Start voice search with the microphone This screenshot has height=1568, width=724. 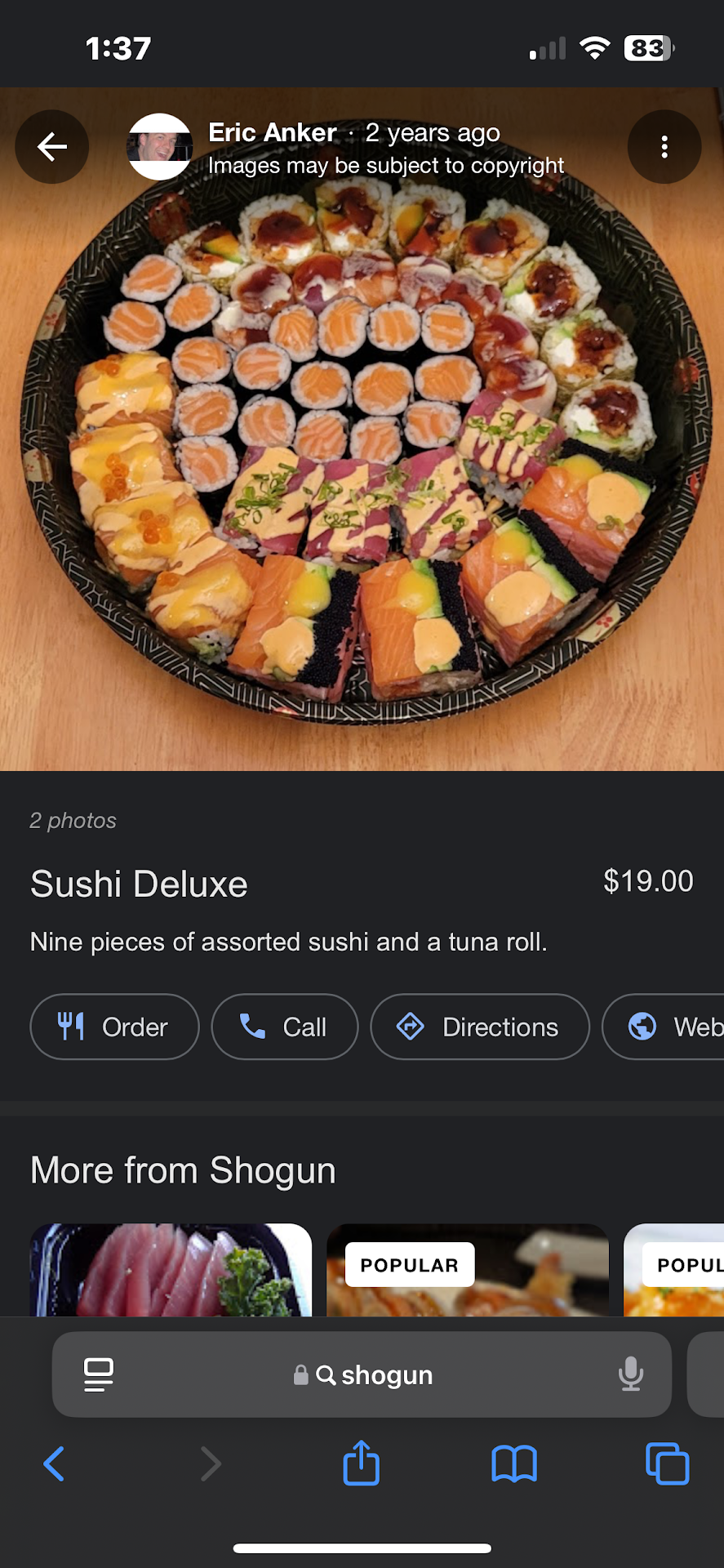click(630, 1374)
